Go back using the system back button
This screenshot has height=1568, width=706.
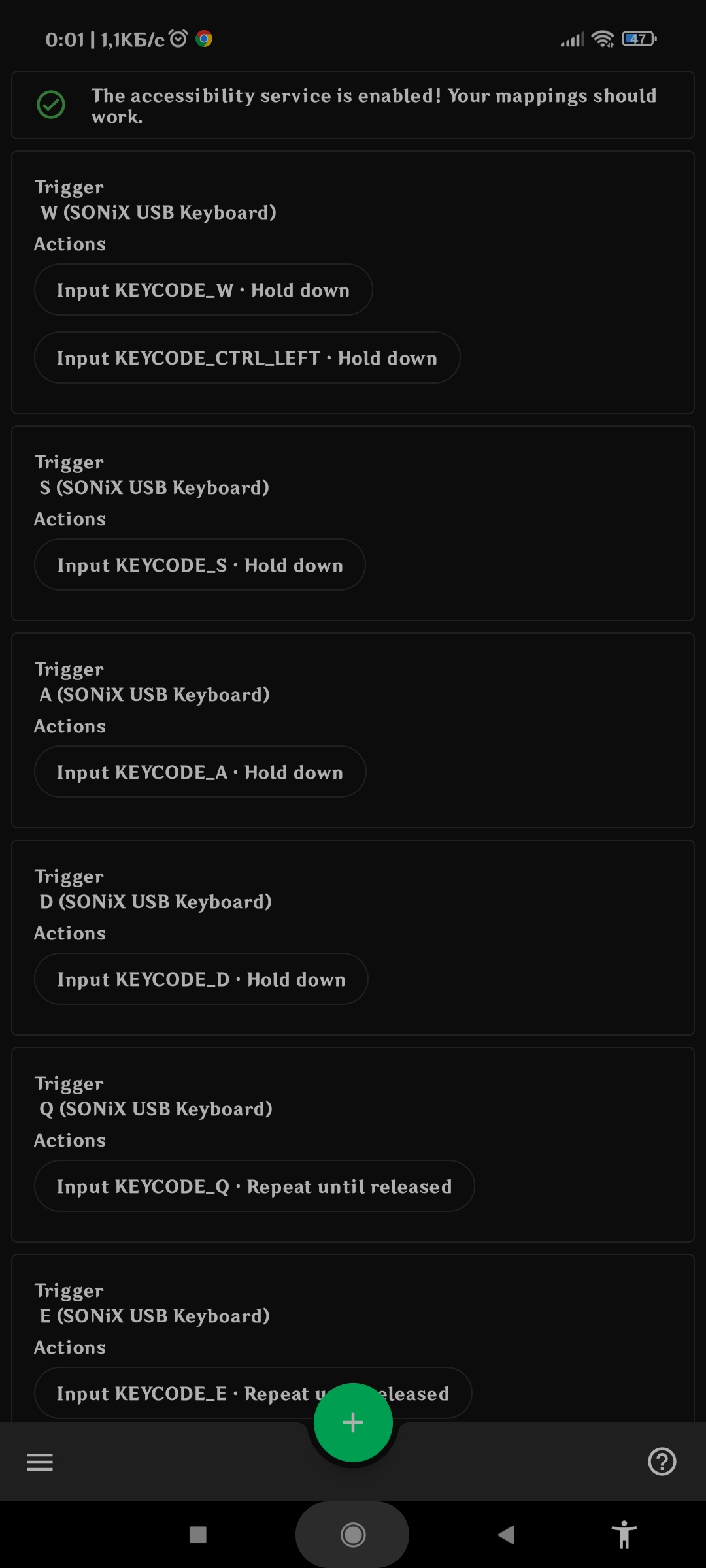tap(507, 1535)
